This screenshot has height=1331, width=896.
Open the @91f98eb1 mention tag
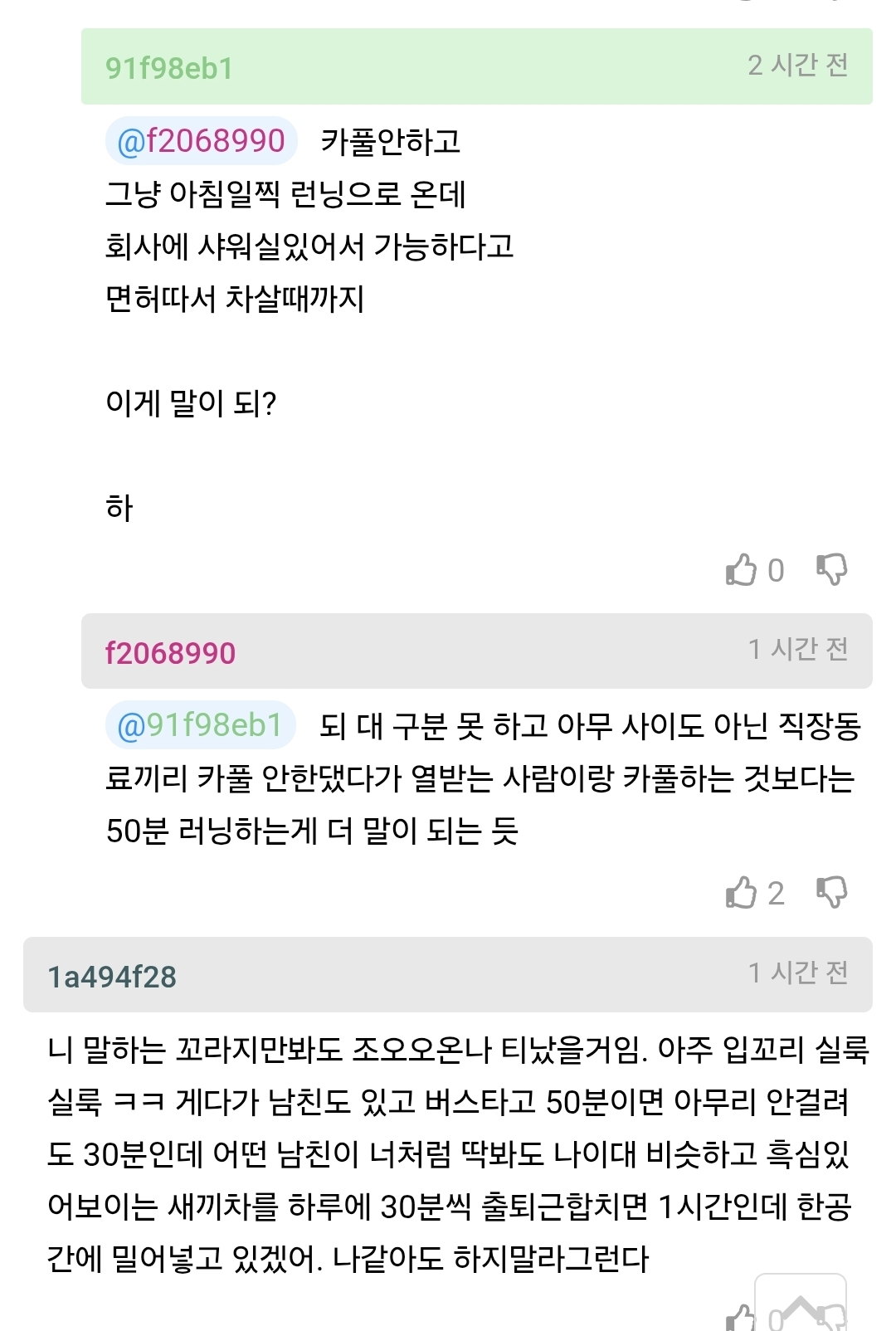(200, 725)
